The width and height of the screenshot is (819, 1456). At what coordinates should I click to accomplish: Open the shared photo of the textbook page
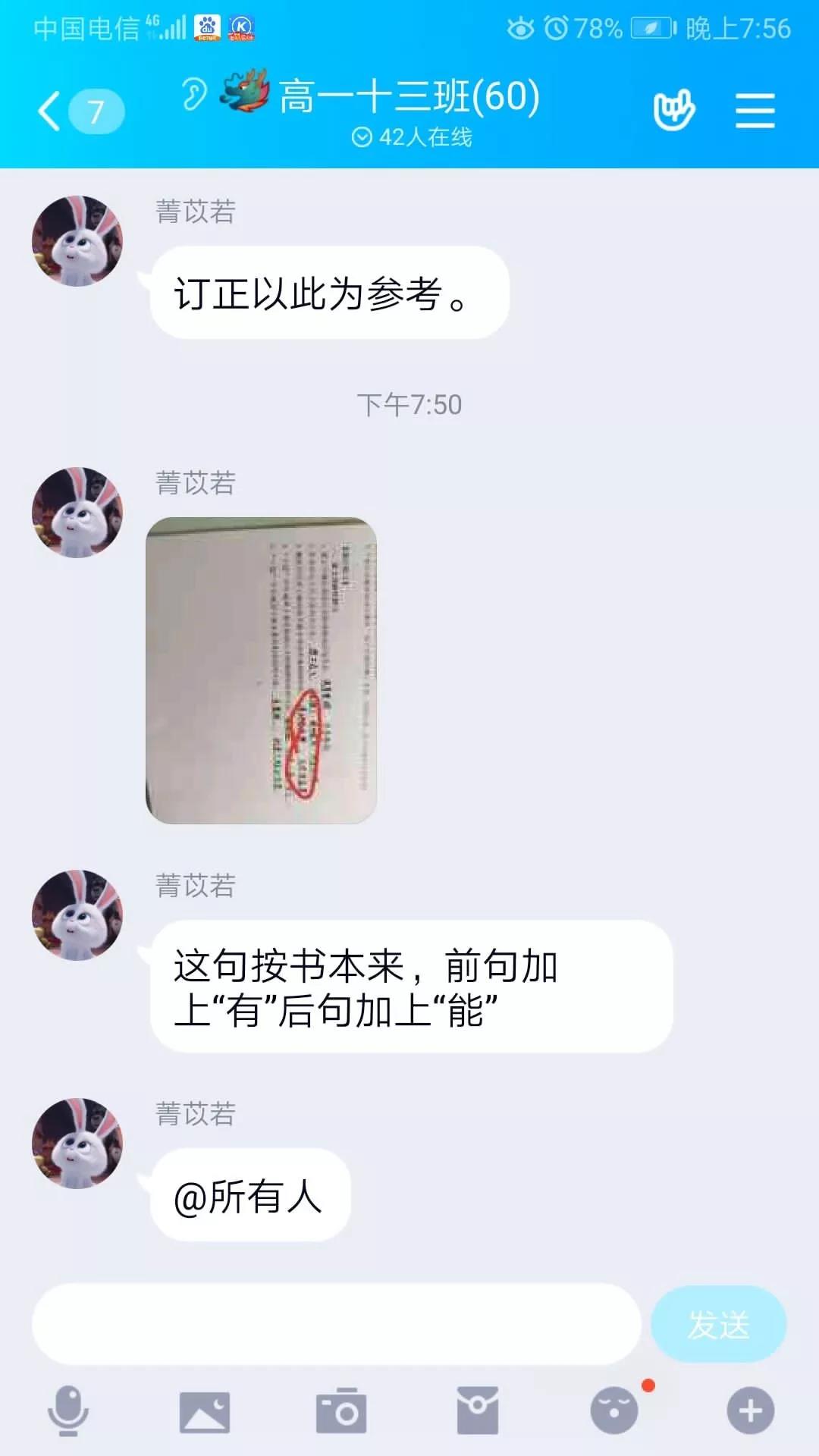tap(261, 670)
